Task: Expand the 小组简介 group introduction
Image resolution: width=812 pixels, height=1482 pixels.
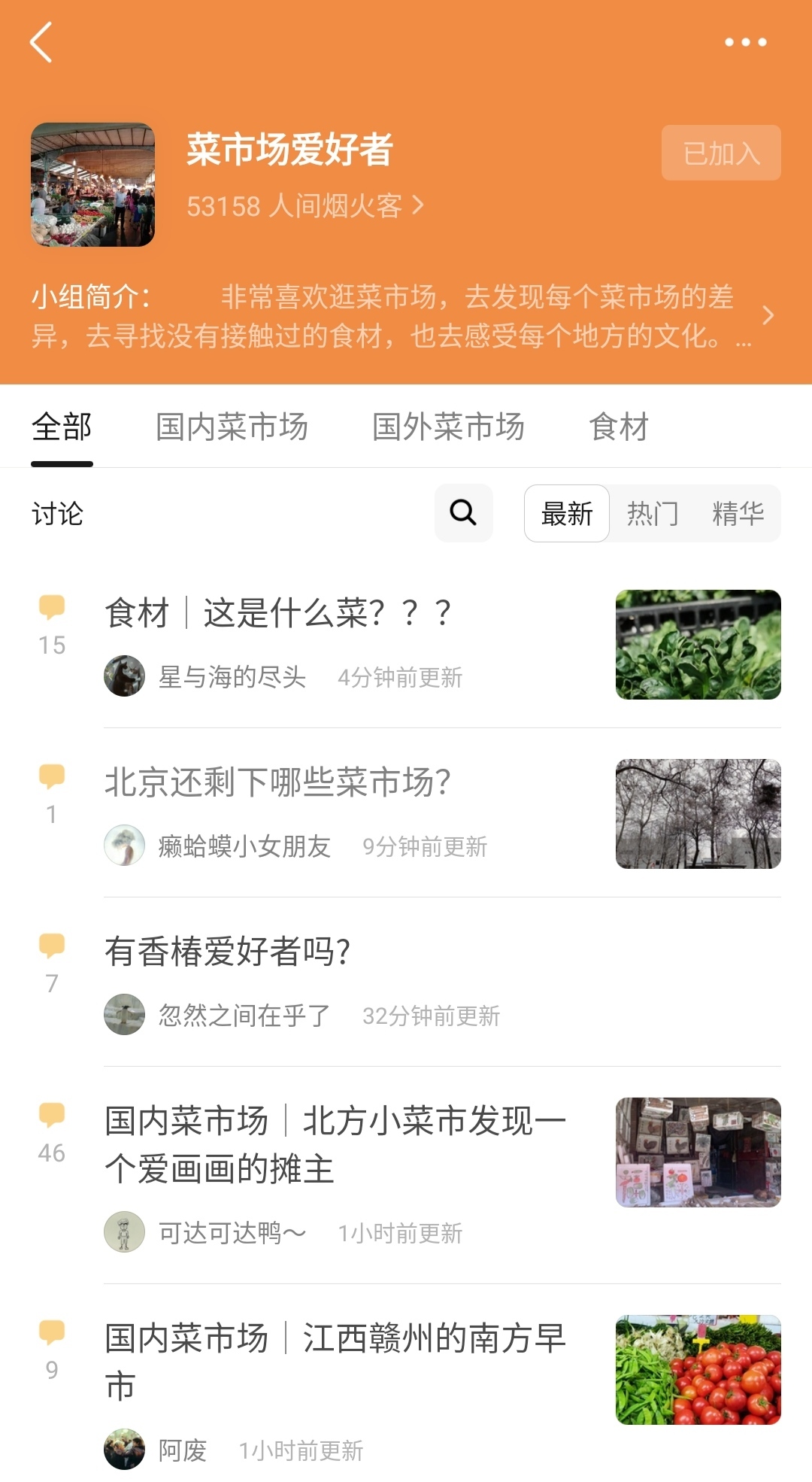Action: pos(767,316)
